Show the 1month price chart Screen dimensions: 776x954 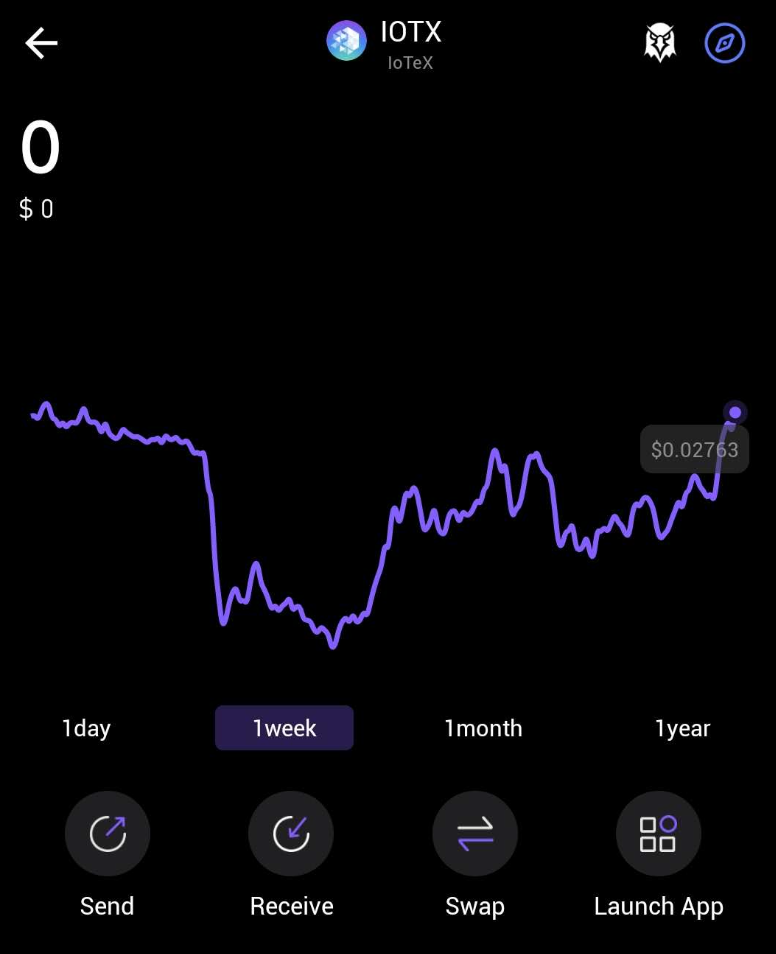point(483,728)
